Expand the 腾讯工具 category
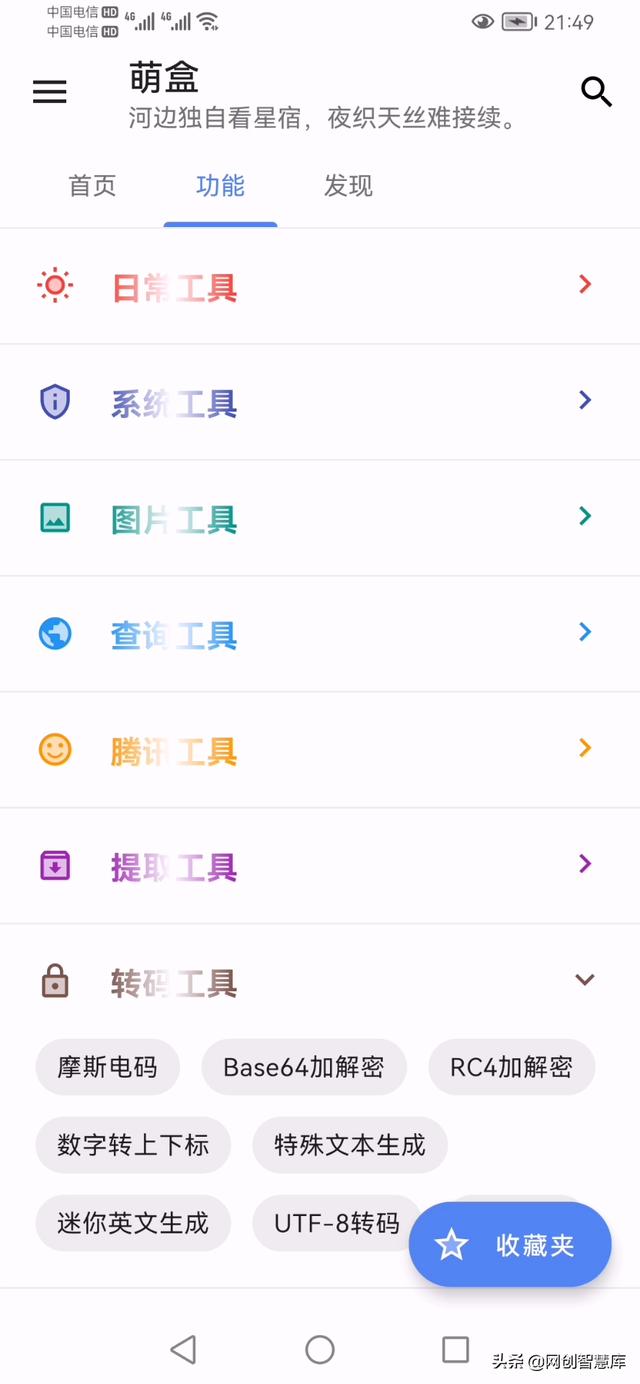Screen dimensions: 640x1384 coord(320,751)
